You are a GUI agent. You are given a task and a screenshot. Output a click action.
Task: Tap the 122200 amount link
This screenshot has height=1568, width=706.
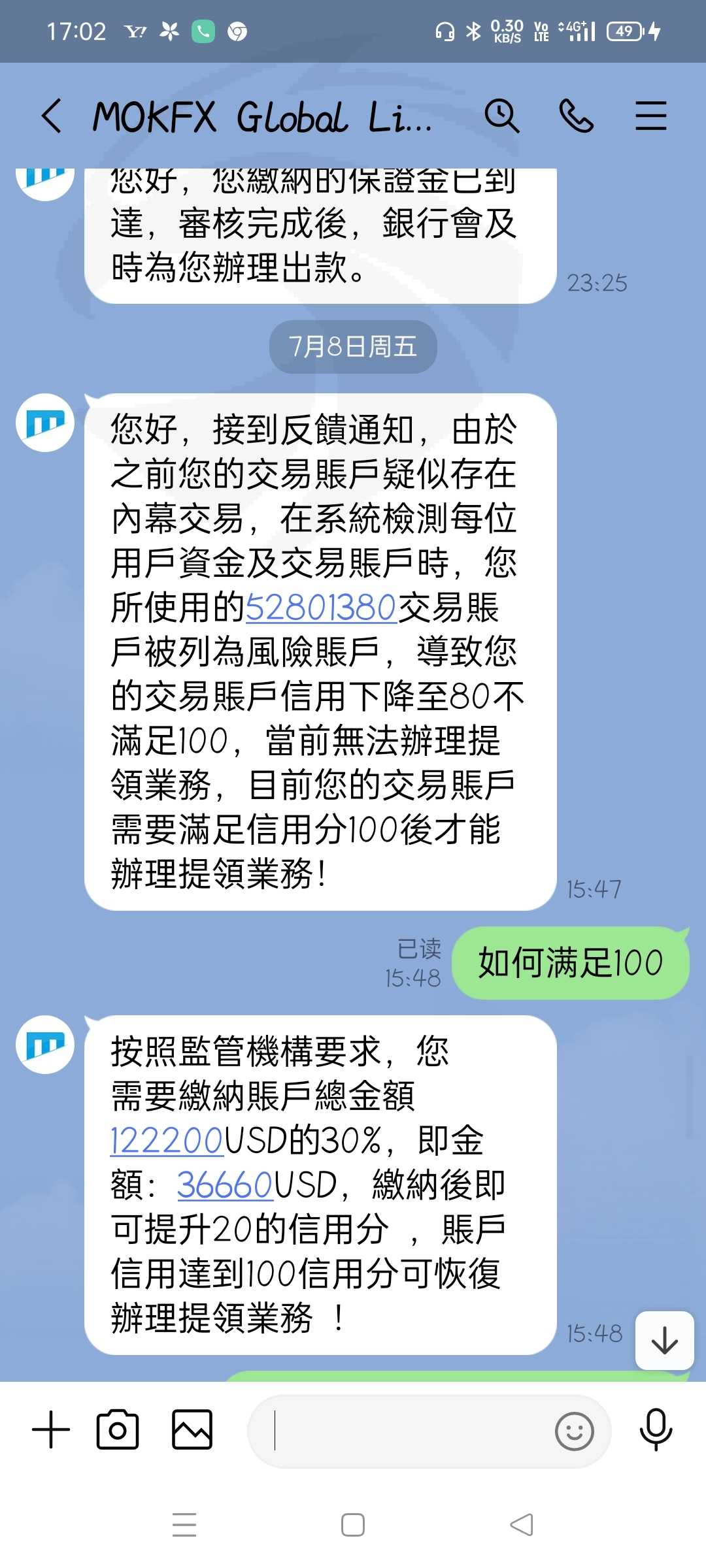(167, 1141)
